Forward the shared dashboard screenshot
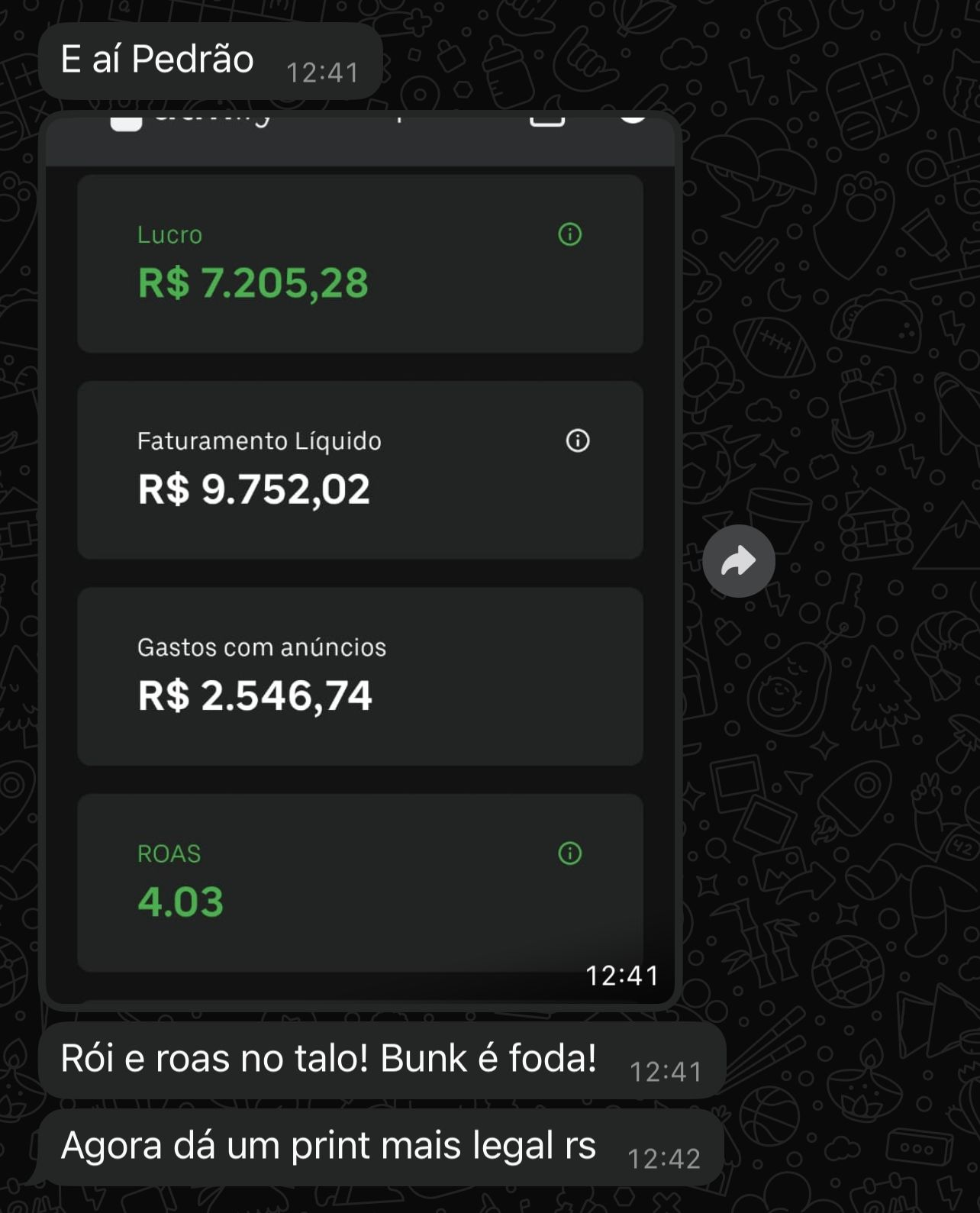Screen dimensions: 980x1213 point(738,561)
